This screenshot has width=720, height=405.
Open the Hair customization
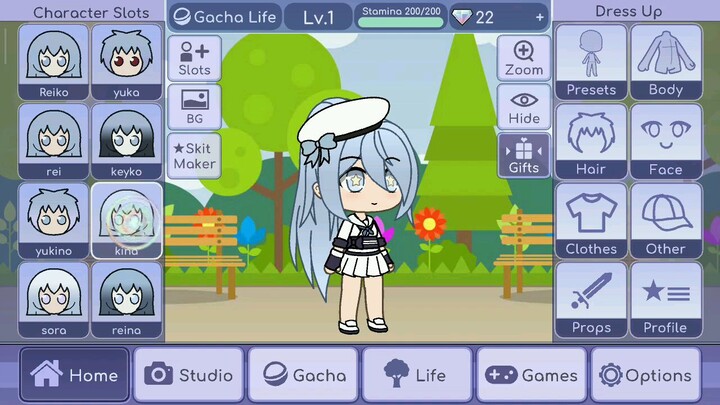click(x=591, y=141)
